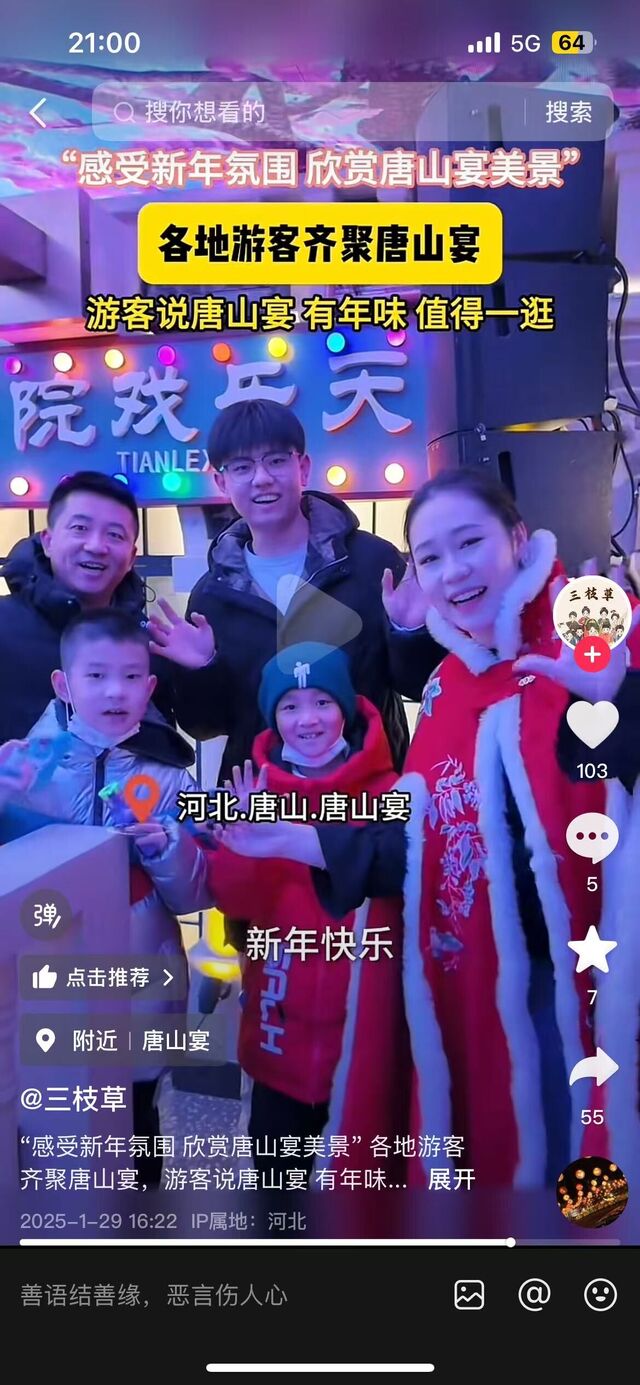
Task: Open the @三枝草 username link
Action: pos(74,1099)
